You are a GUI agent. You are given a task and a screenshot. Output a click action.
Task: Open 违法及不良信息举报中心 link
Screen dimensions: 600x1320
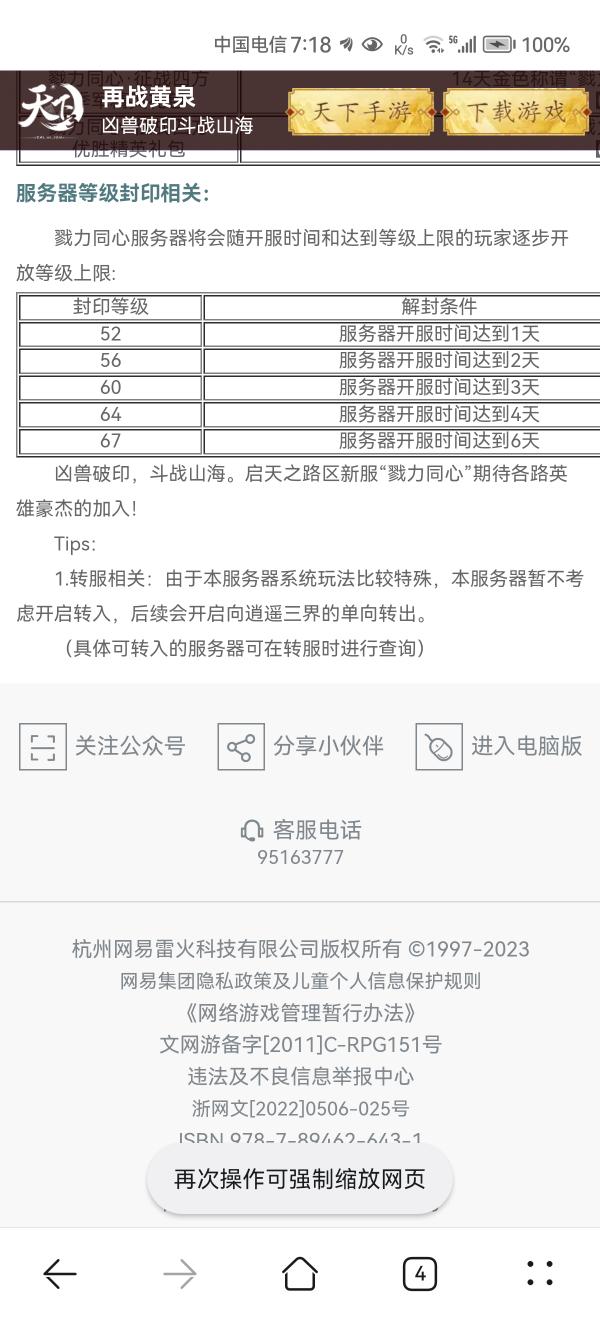click(x=300, y=1076)
